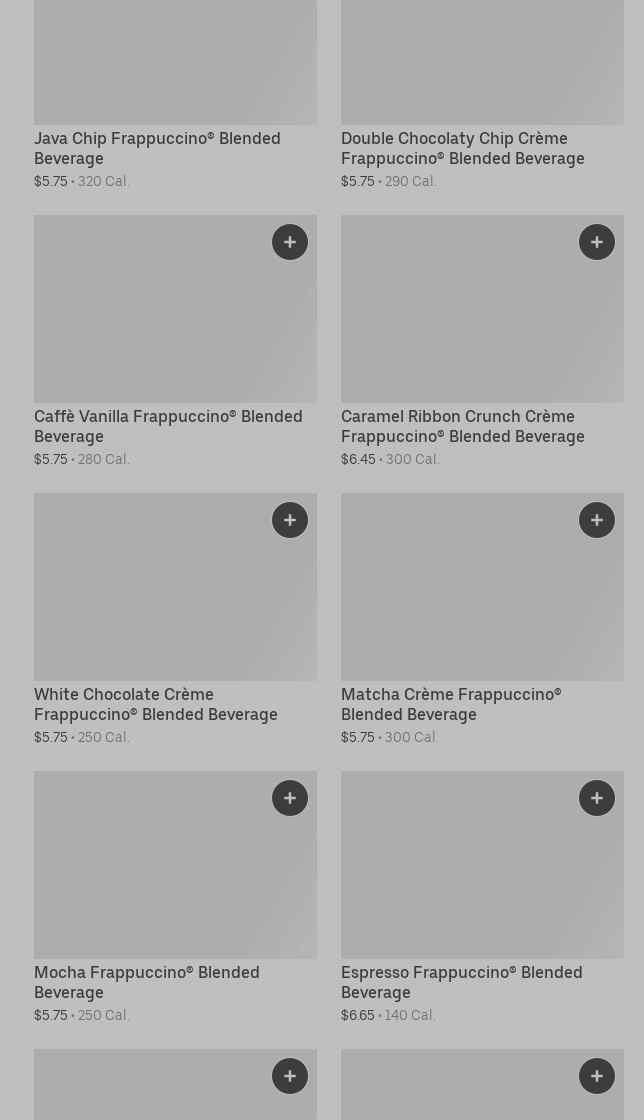Image resolution: width=644 pixels, height=1120 pixels.
Task: Tap plus on Matcha Crème Frappuccino
Action: coord(597,520)
